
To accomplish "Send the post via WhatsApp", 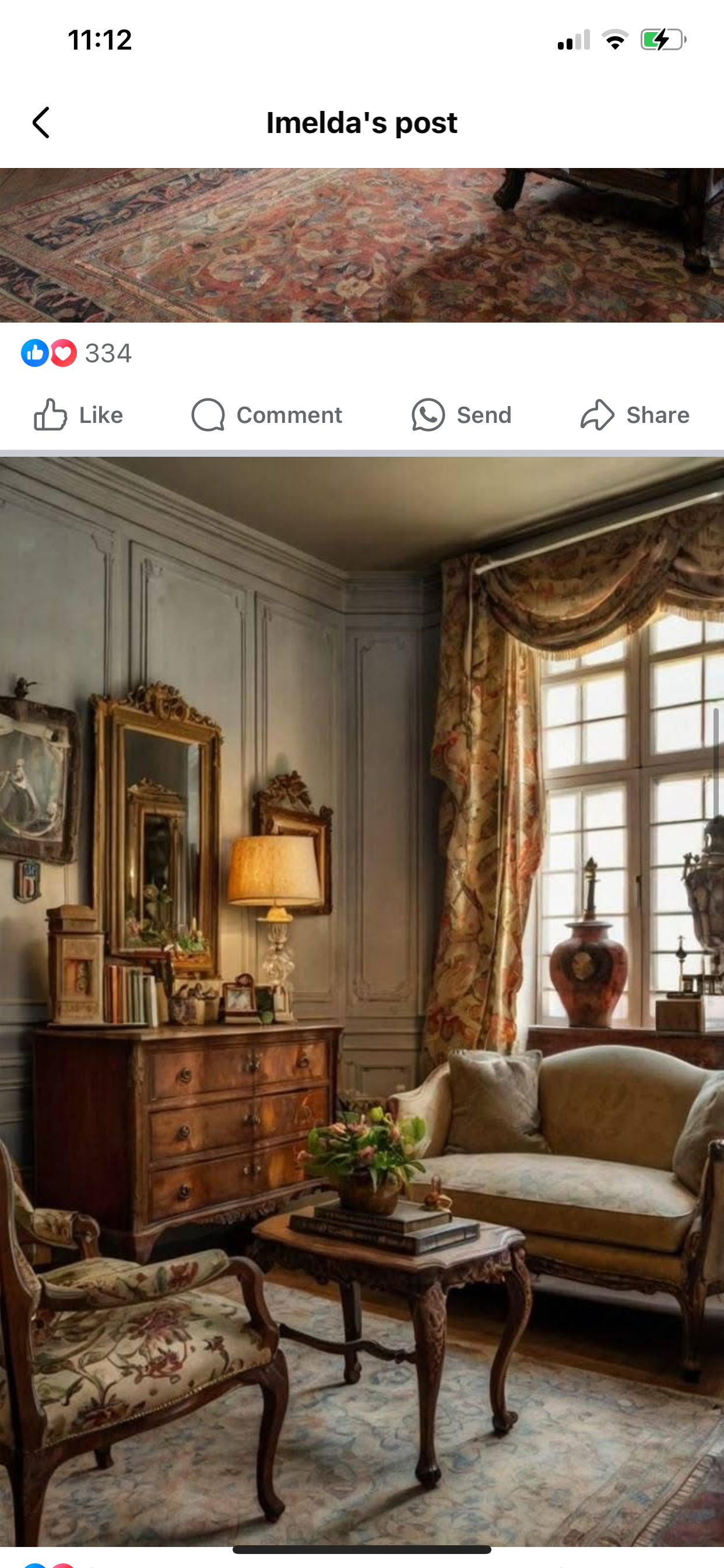I will tap(461, 415).
